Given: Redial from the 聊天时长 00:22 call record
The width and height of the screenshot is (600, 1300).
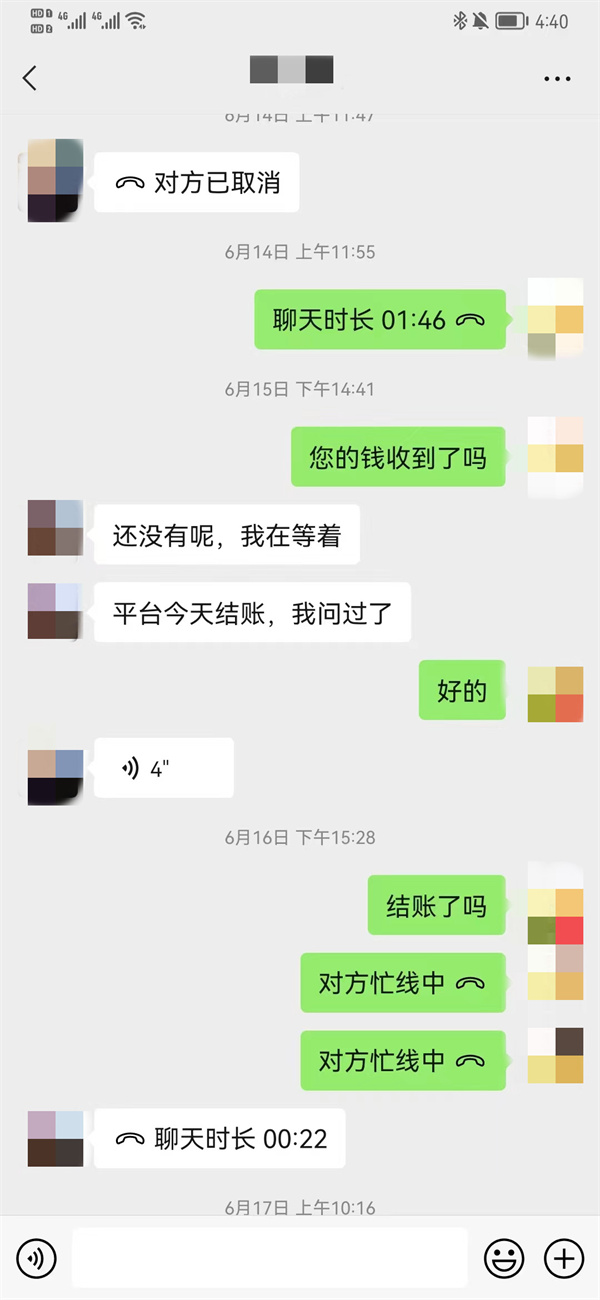Looking at the screenshot, I should 220,1138.
